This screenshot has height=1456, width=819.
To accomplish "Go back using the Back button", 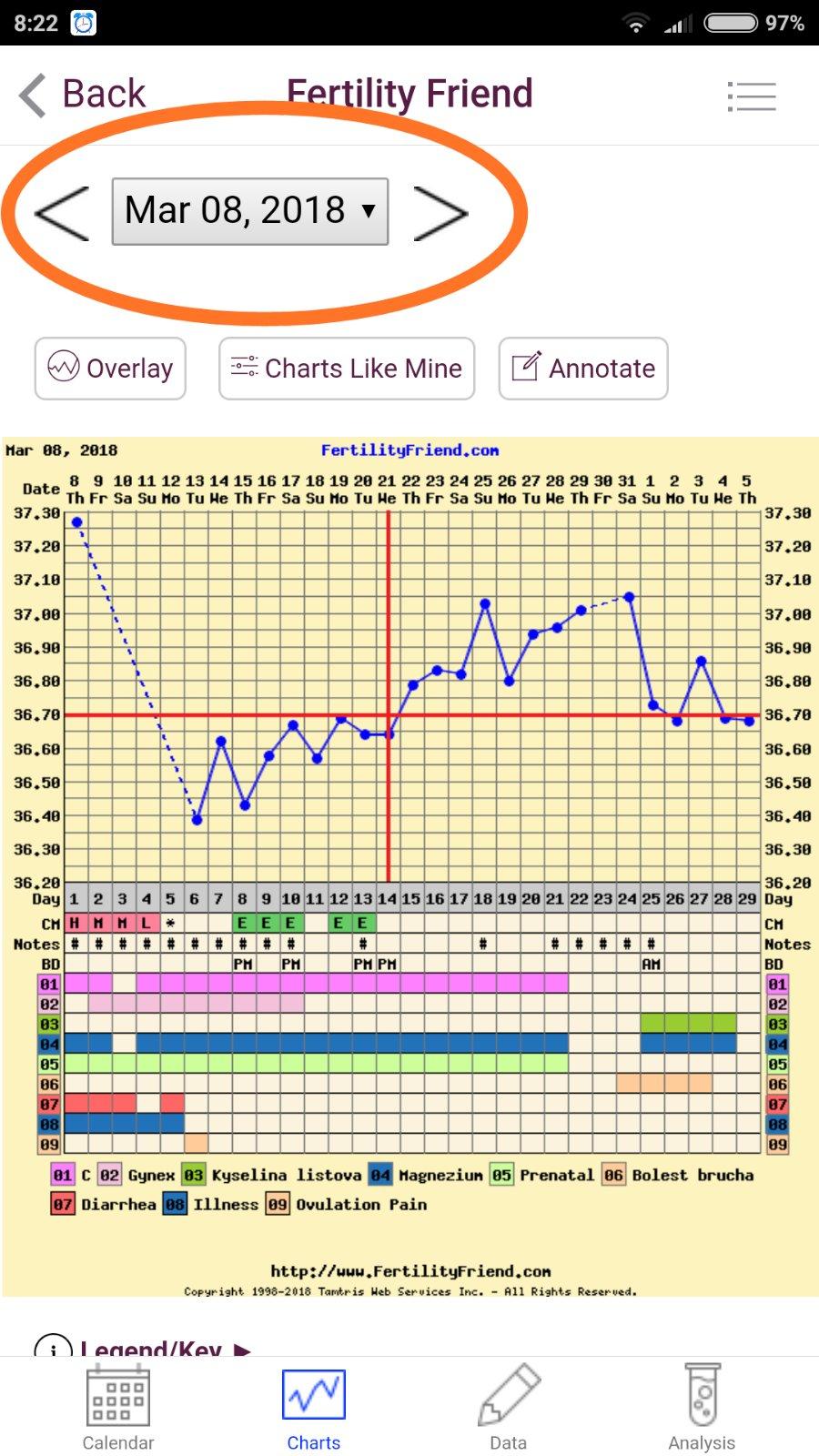I will click(x=83, y=95).
